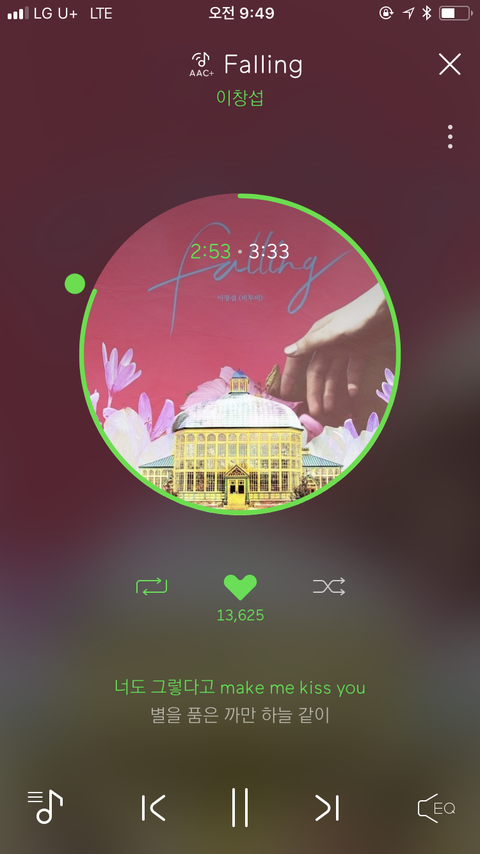Close the music player screen

[x=449, y=64]
